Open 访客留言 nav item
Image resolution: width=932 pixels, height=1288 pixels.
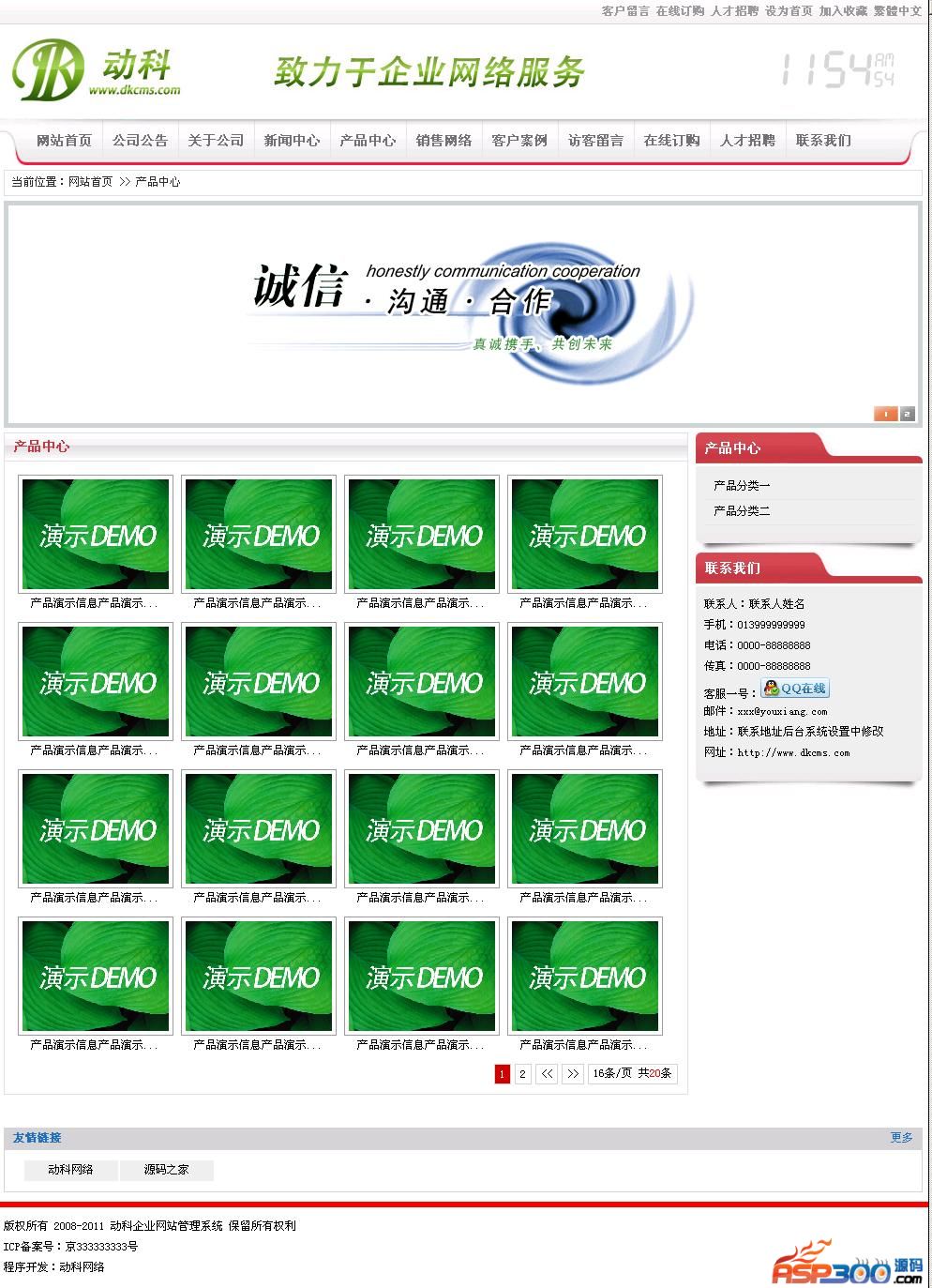point(595,141)
